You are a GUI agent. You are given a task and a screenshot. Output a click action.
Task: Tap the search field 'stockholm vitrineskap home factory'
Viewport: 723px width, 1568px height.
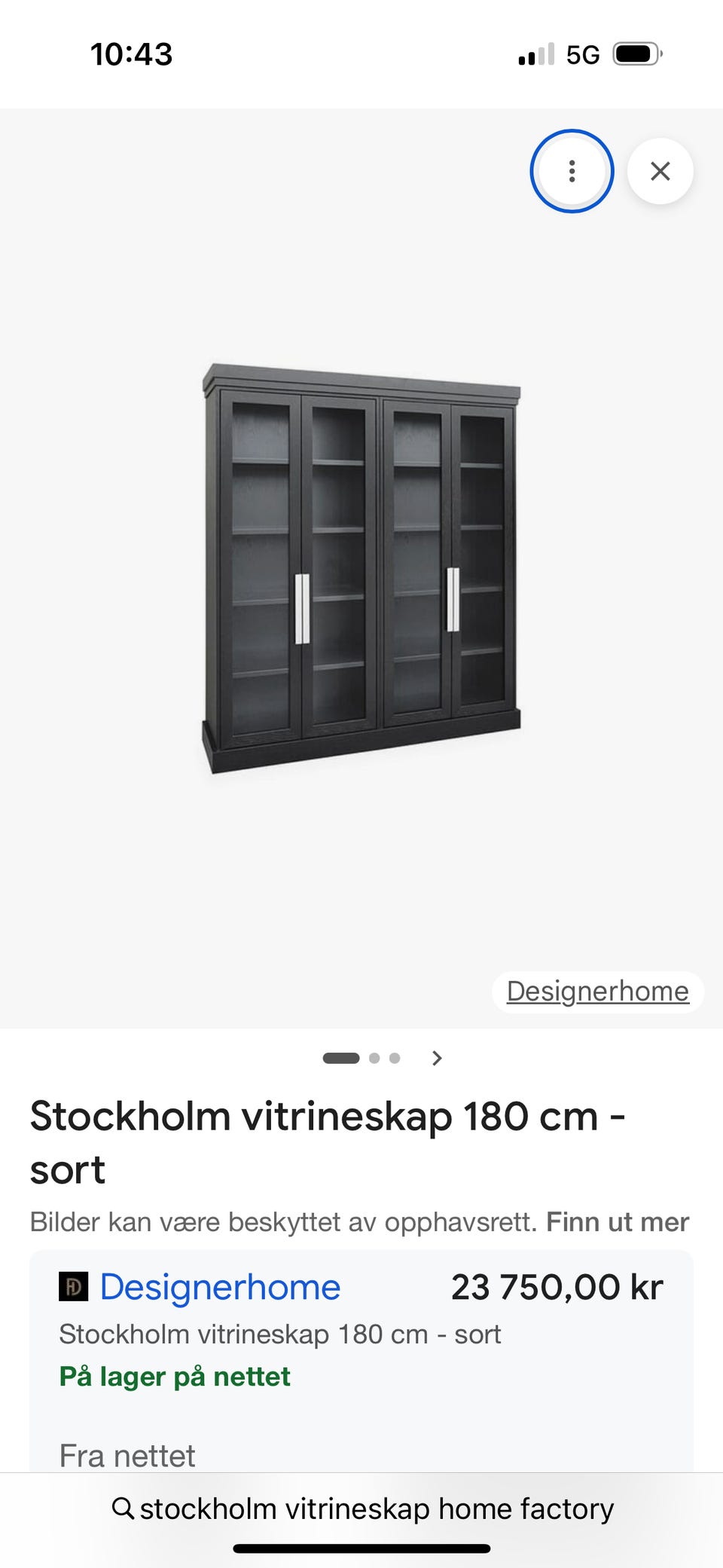tap(361, 1508)
